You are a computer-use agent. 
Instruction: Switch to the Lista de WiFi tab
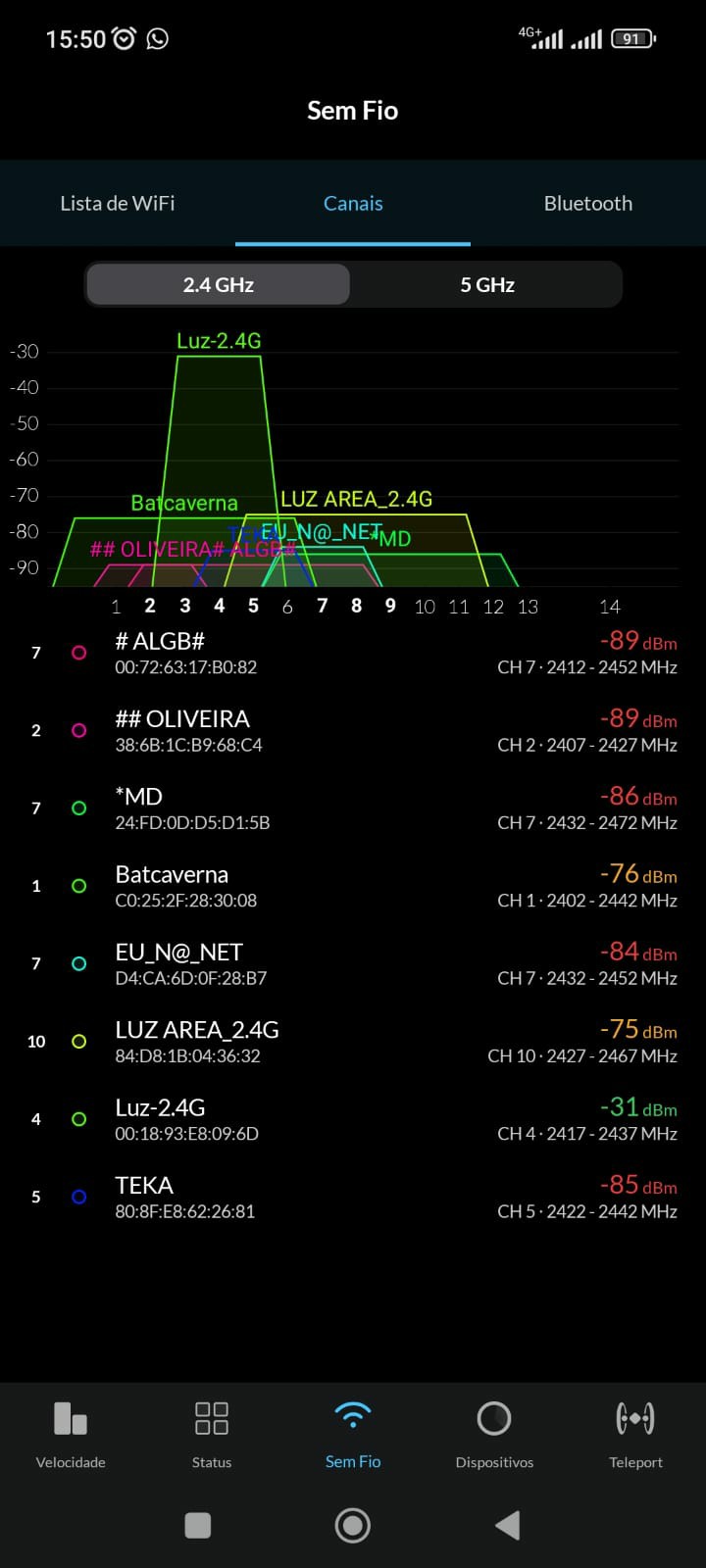pos(118,204)
